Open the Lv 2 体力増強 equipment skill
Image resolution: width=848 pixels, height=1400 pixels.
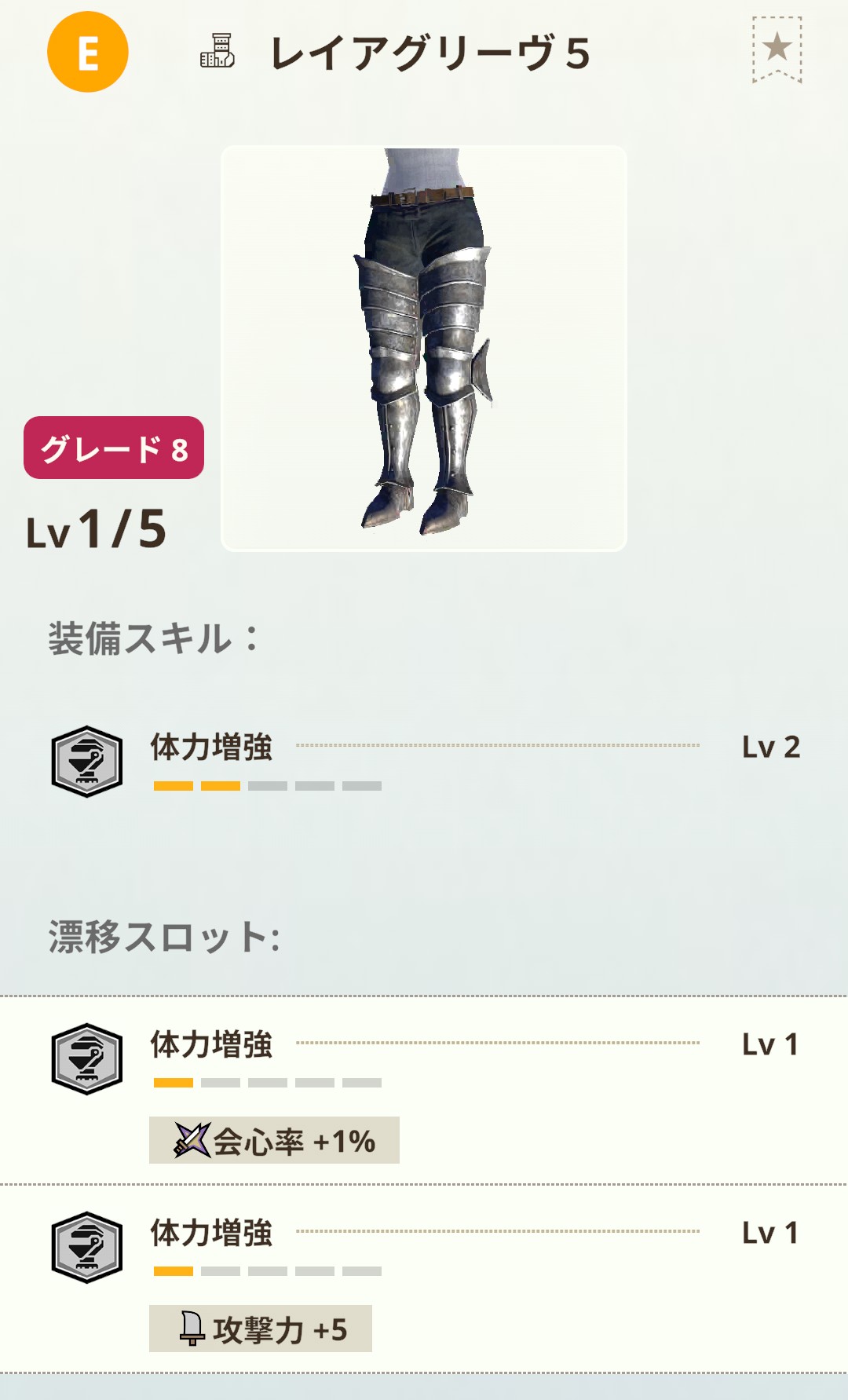424,760
